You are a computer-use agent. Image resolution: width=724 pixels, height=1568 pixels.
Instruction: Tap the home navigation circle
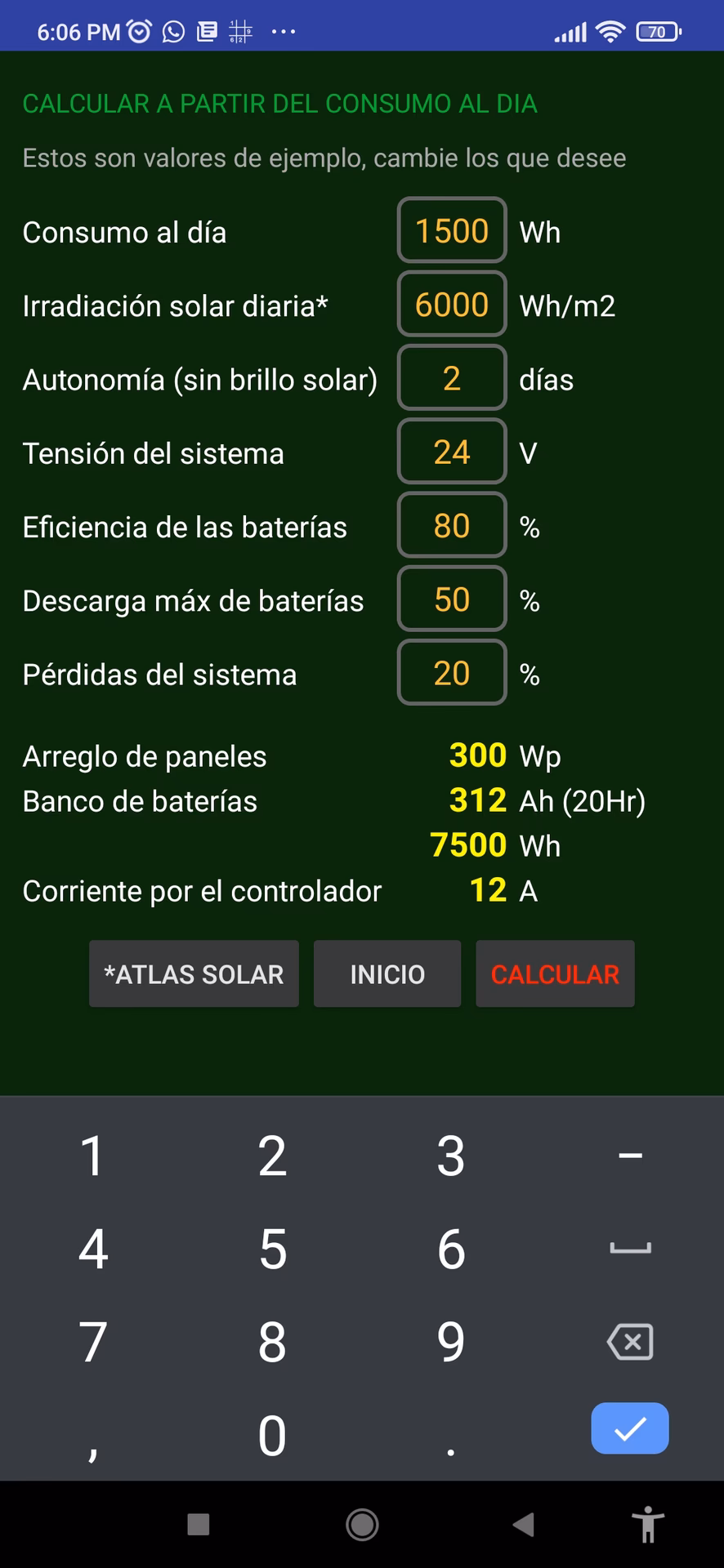click(362, 1524)
